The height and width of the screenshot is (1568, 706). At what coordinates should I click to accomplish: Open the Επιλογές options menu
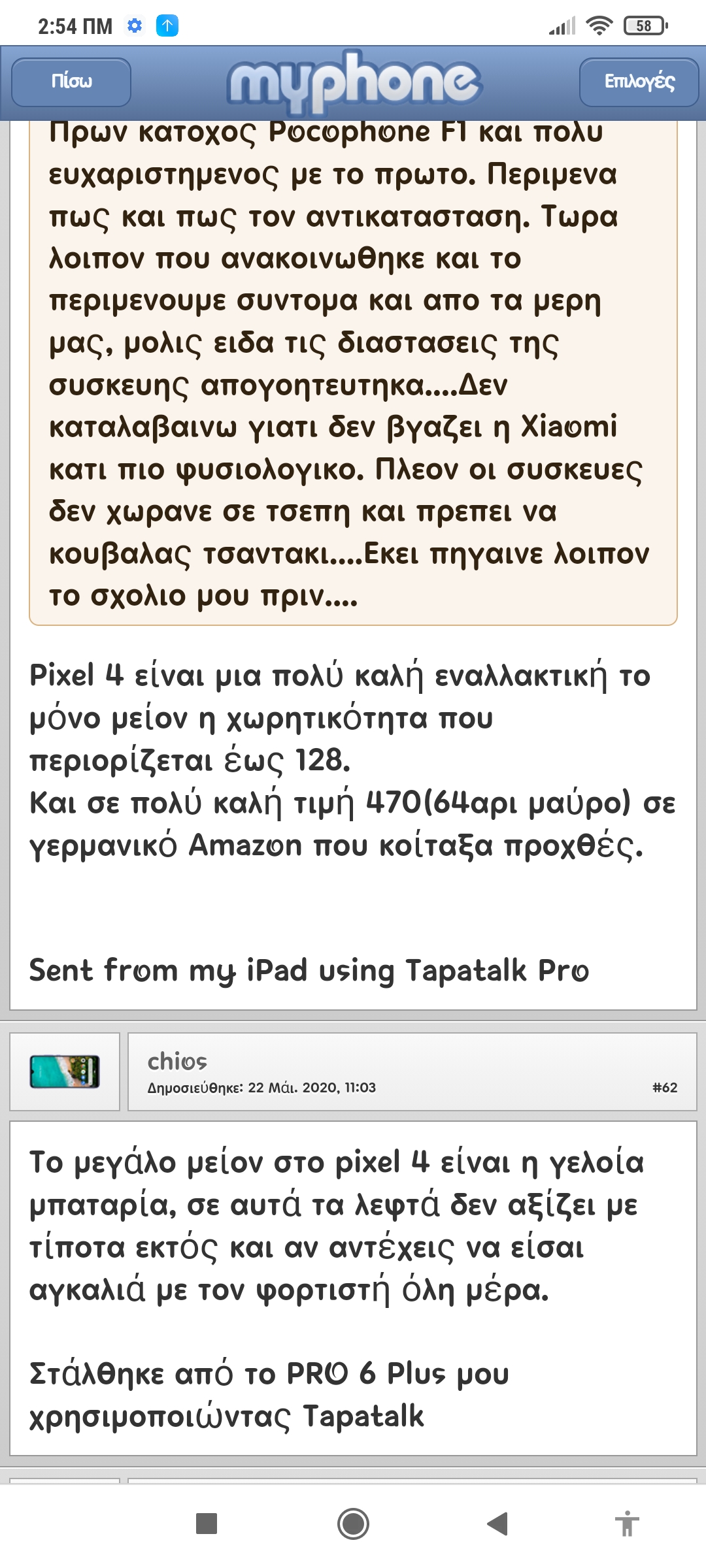(x=639, y=82)
